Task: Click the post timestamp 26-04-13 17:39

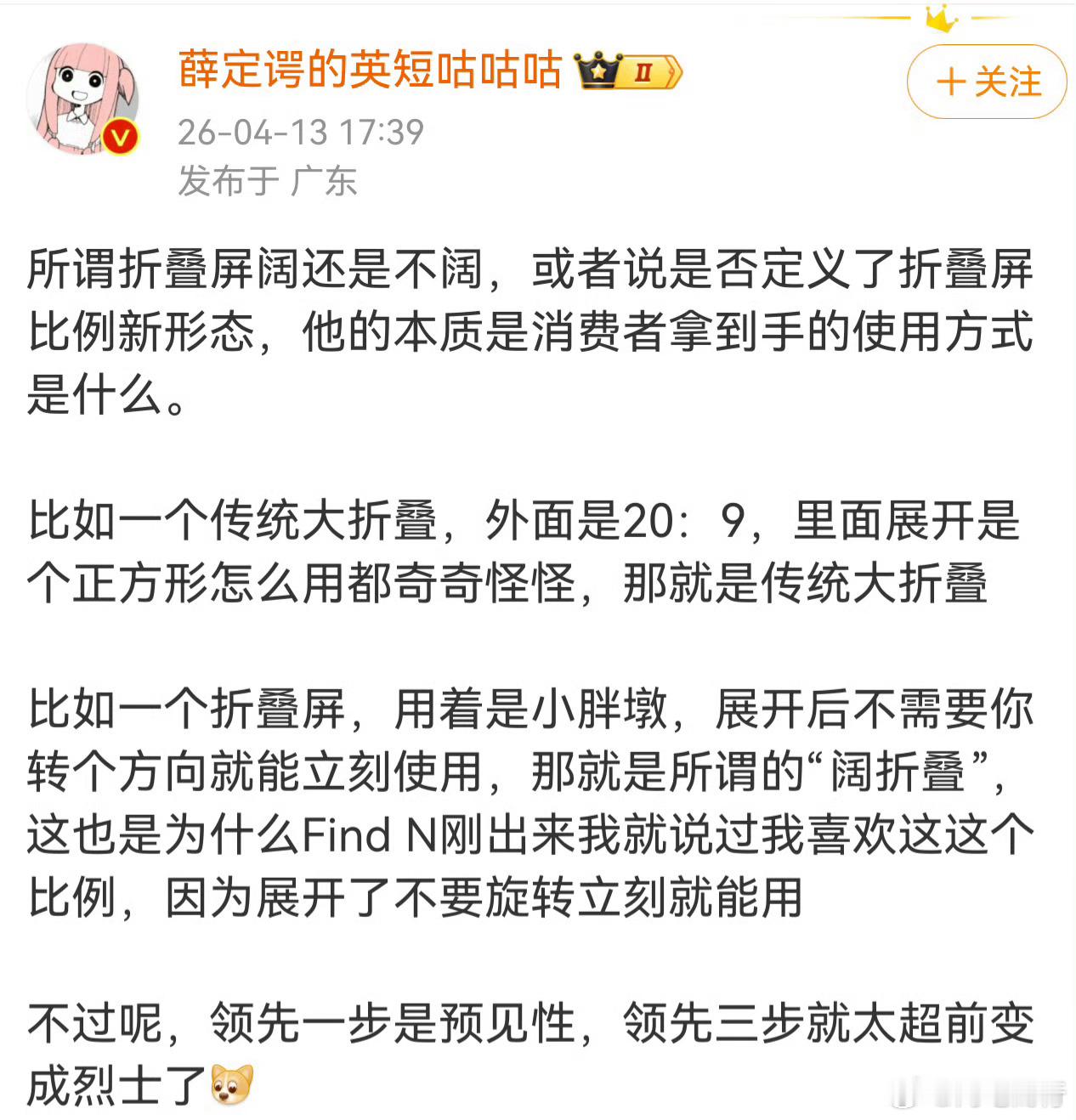Action: [302, 133]
